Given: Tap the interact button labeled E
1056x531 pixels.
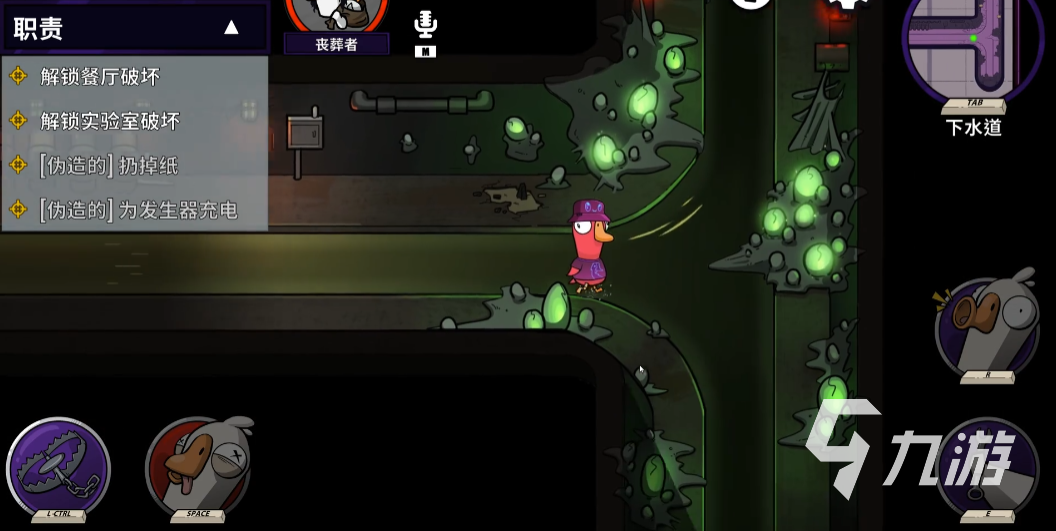Looking at the screenshot, I should pos(988,467).
